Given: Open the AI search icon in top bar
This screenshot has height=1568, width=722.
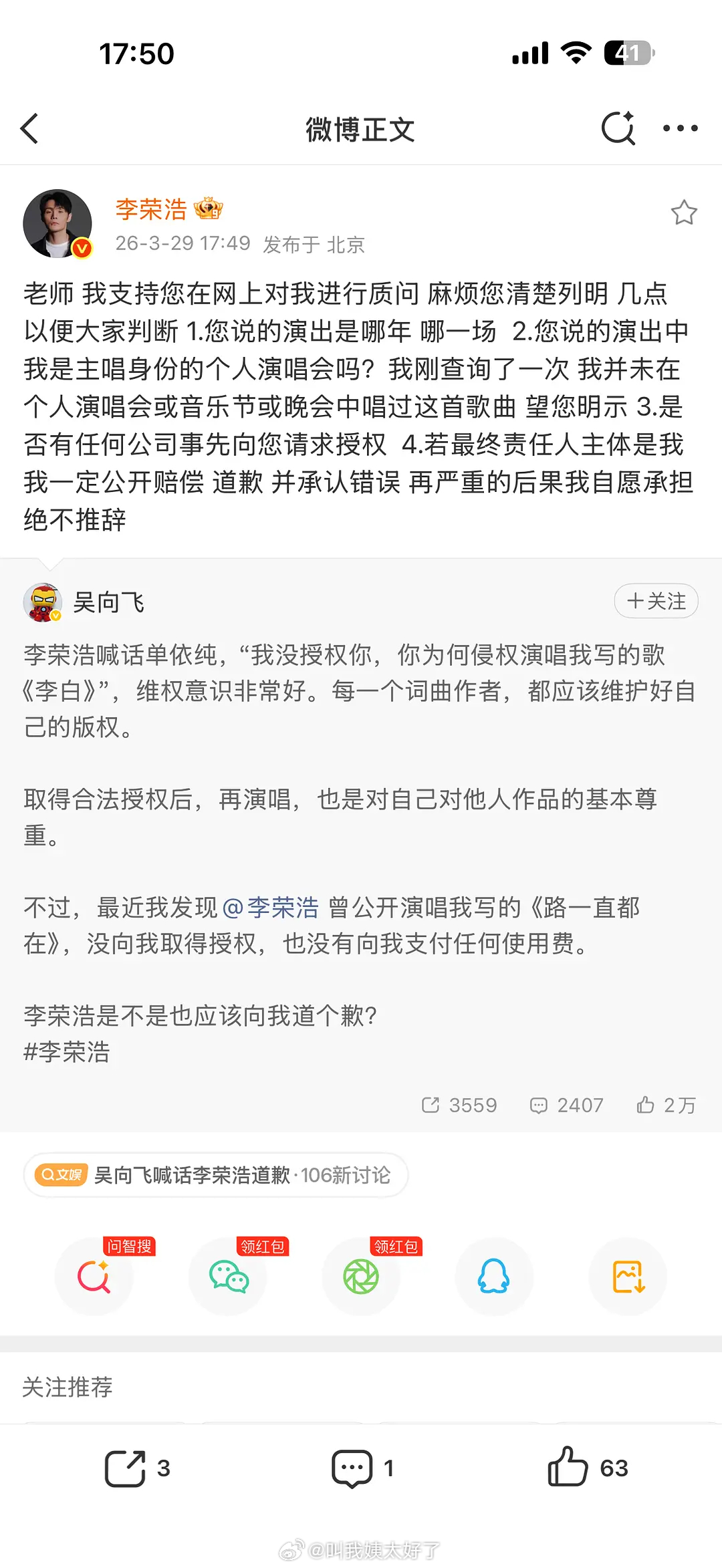Looking at the screenshot, I should pyautogui.click(x=618, y=128).
